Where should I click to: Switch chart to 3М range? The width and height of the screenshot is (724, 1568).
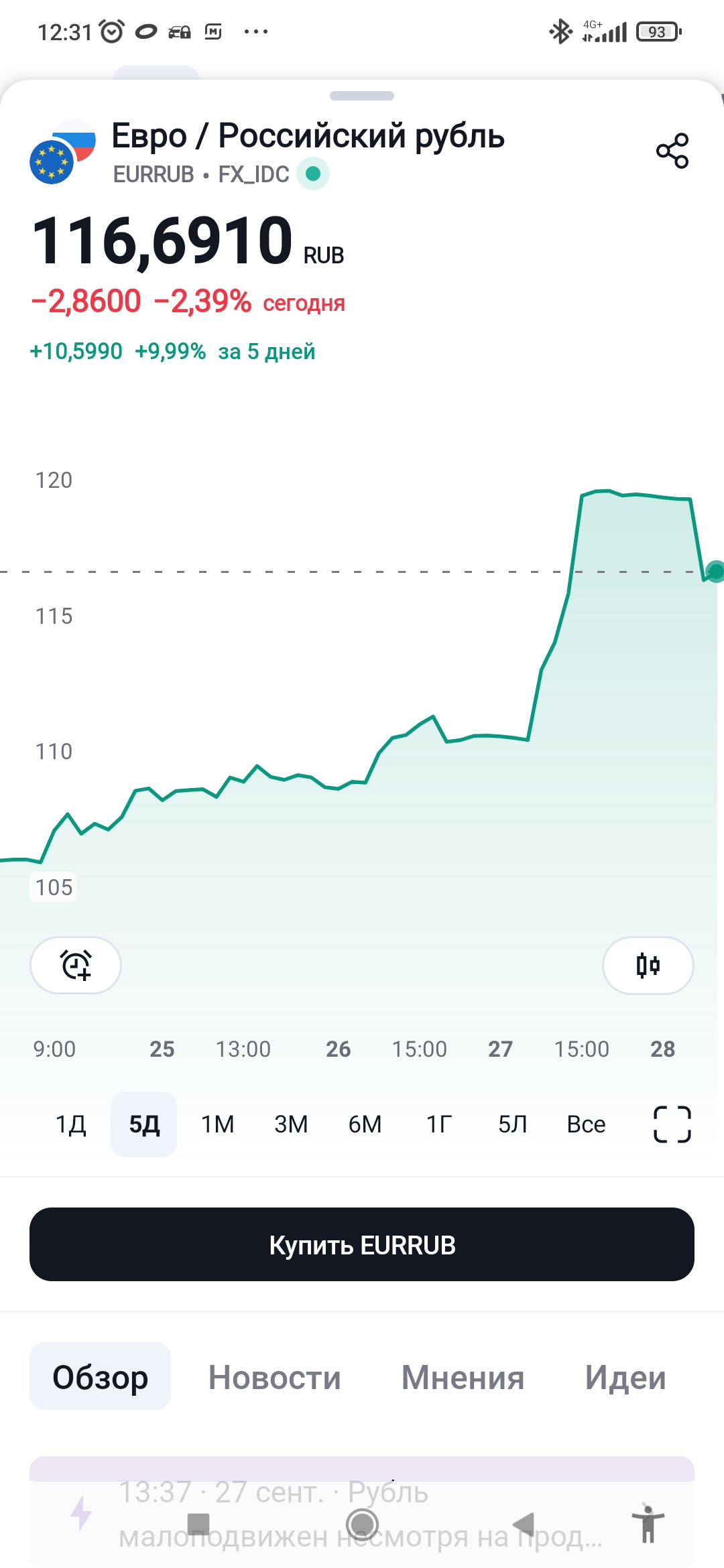coord(291,1124)
